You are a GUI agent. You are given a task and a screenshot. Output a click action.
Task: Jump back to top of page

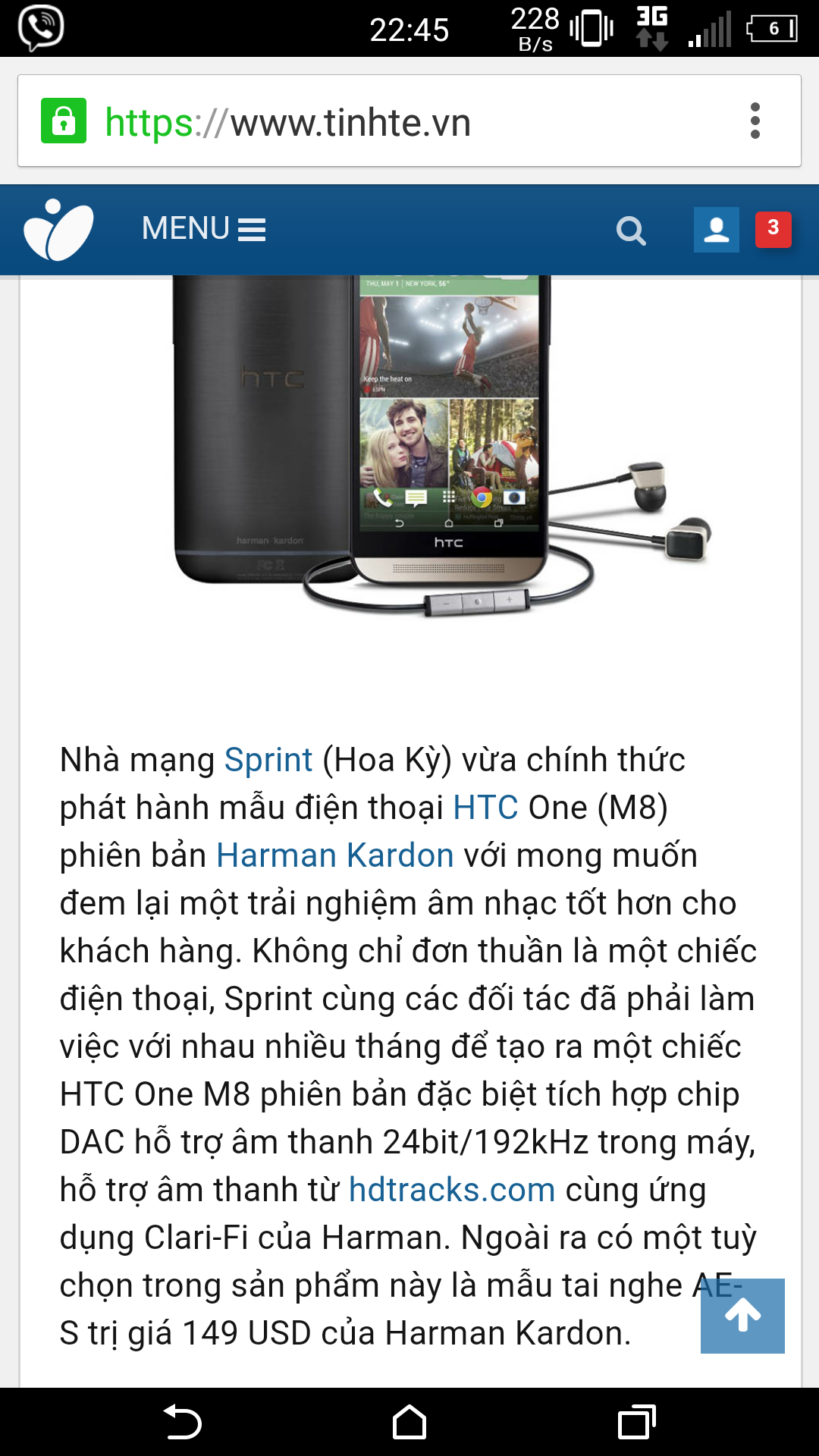coord(742,1316)
